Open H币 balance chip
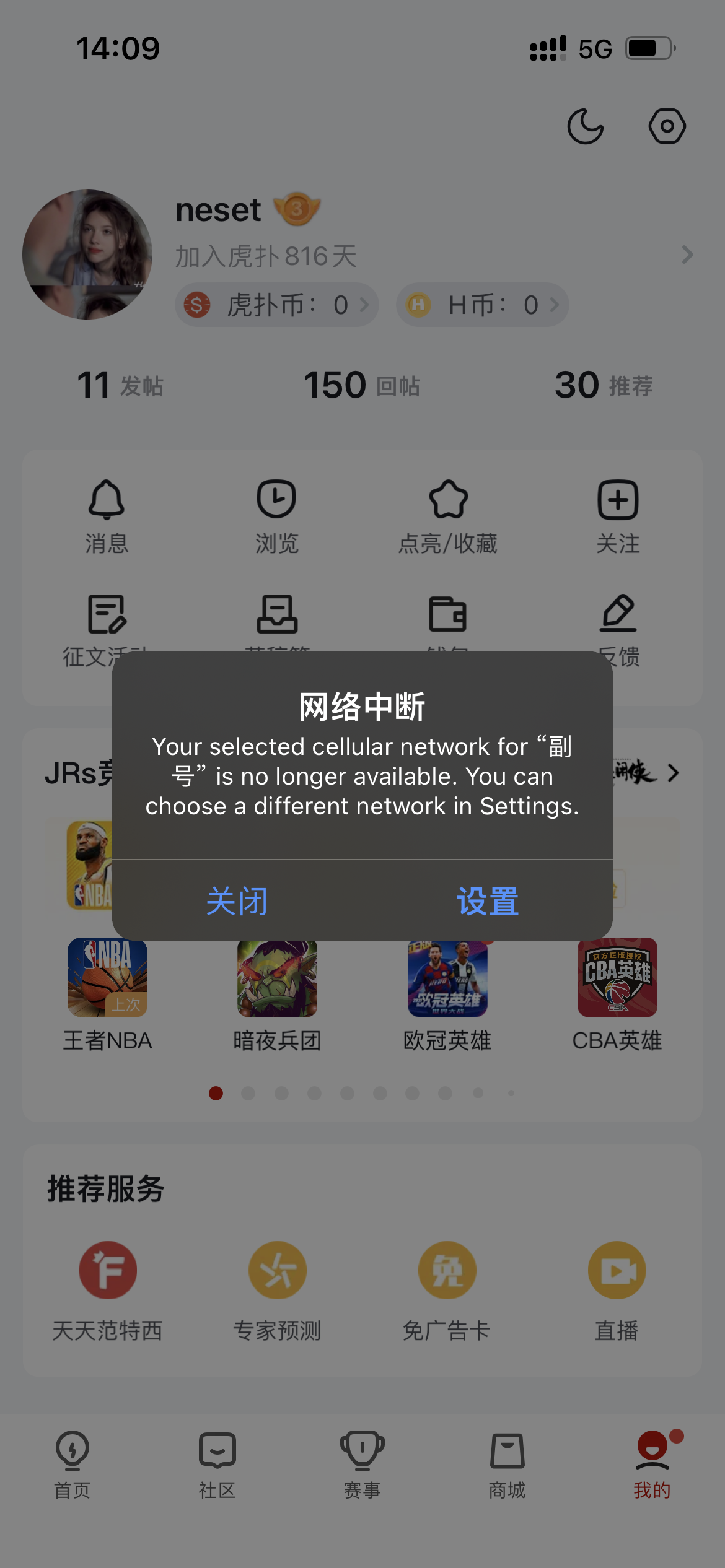The height and width of the screenshot is (1568, 725). click(x=482, y=305)
